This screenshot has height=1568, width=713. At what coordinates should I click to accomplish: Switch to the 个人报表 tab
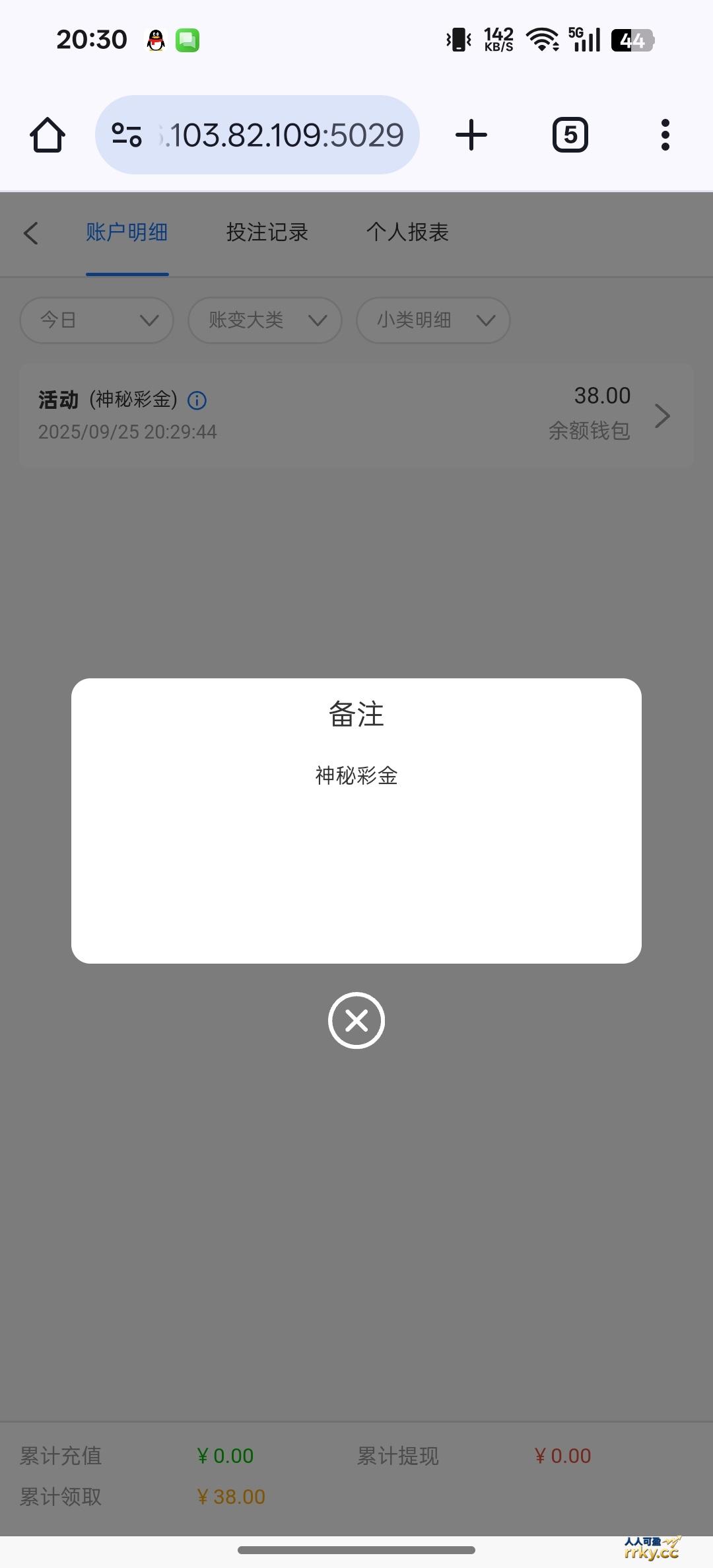(407, 232)
